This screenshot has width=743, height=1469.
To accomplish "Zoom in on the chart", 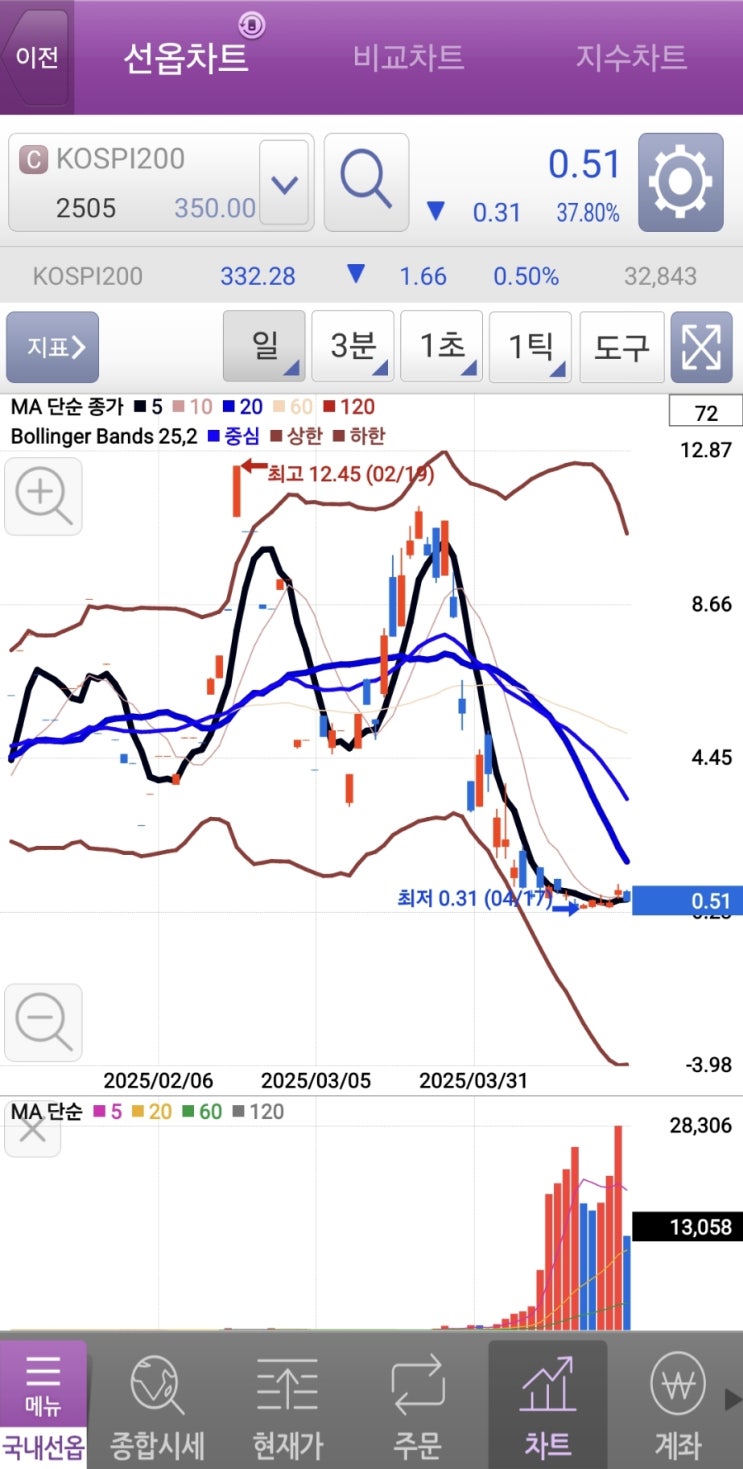I will (x=43, y=496).
